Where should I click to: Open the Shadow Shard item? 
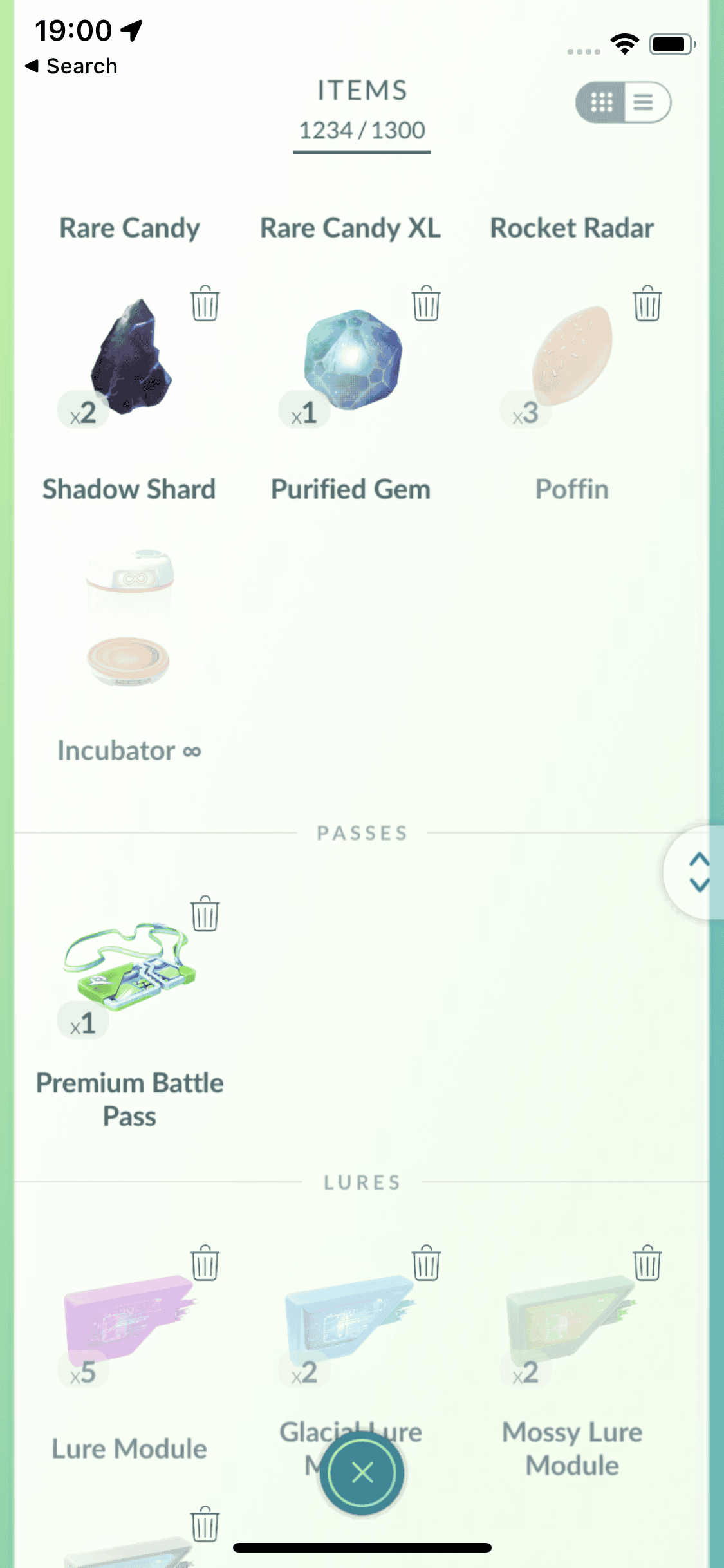(131, 358)
